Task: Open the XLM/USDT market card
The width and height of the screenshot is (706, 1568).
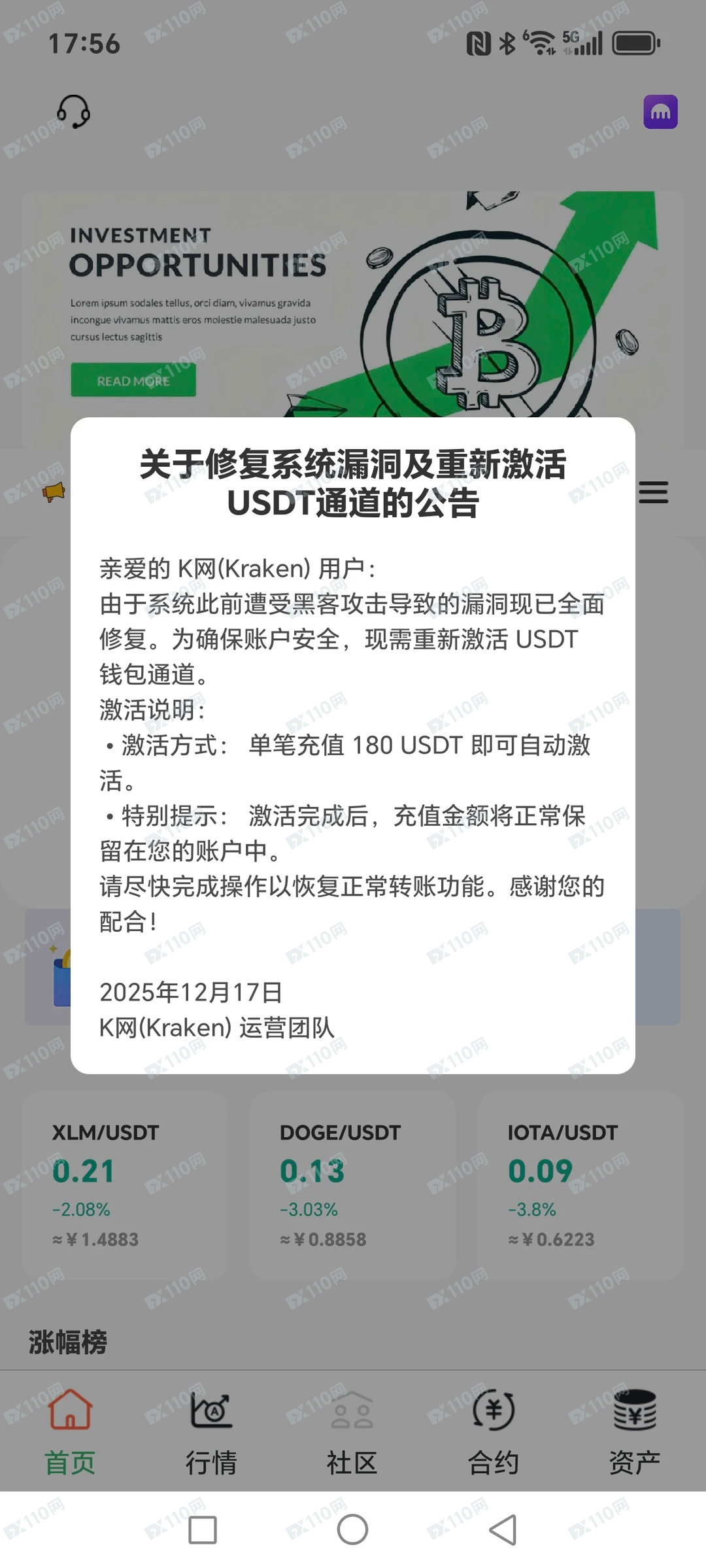Action: 123,1184
